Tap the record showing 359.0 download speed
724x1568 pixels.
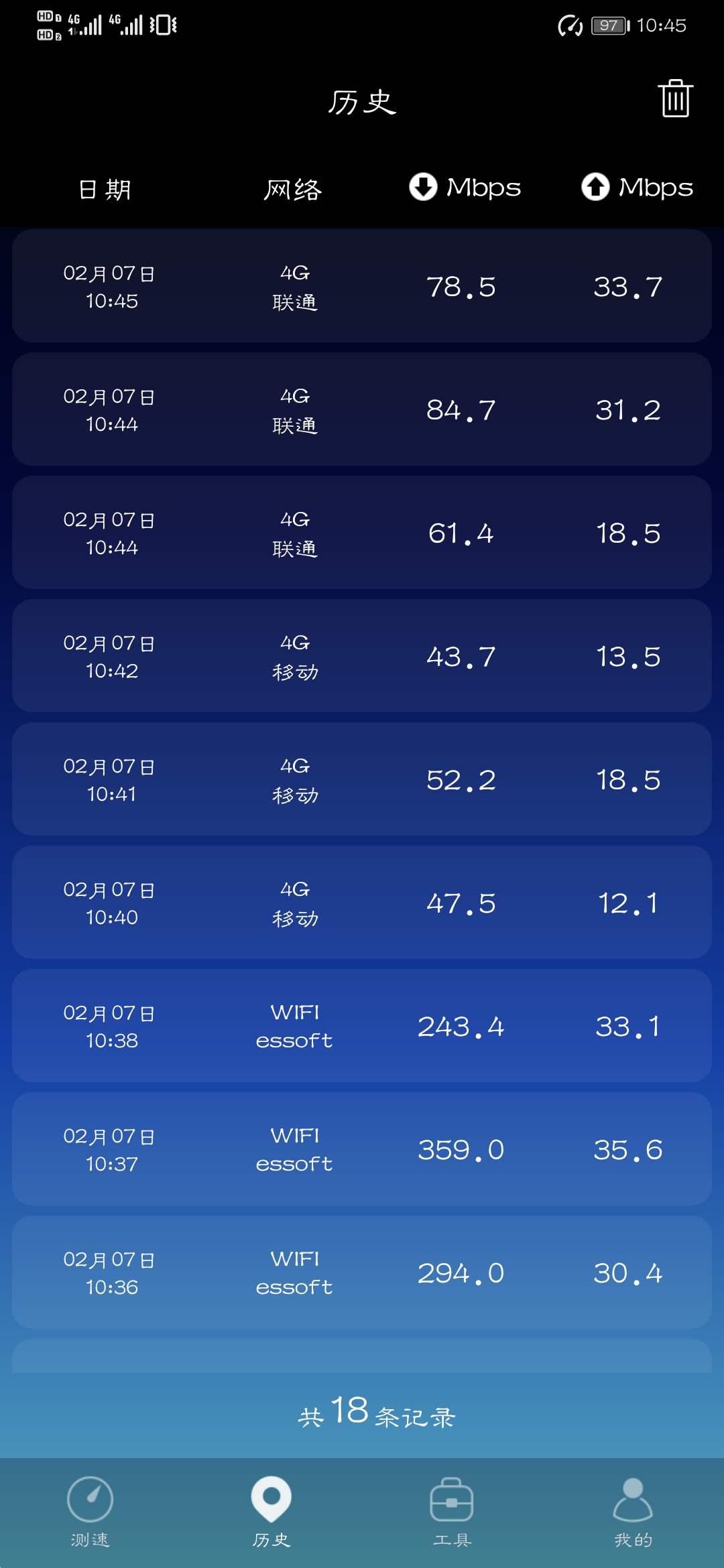tap(362, 1149)
